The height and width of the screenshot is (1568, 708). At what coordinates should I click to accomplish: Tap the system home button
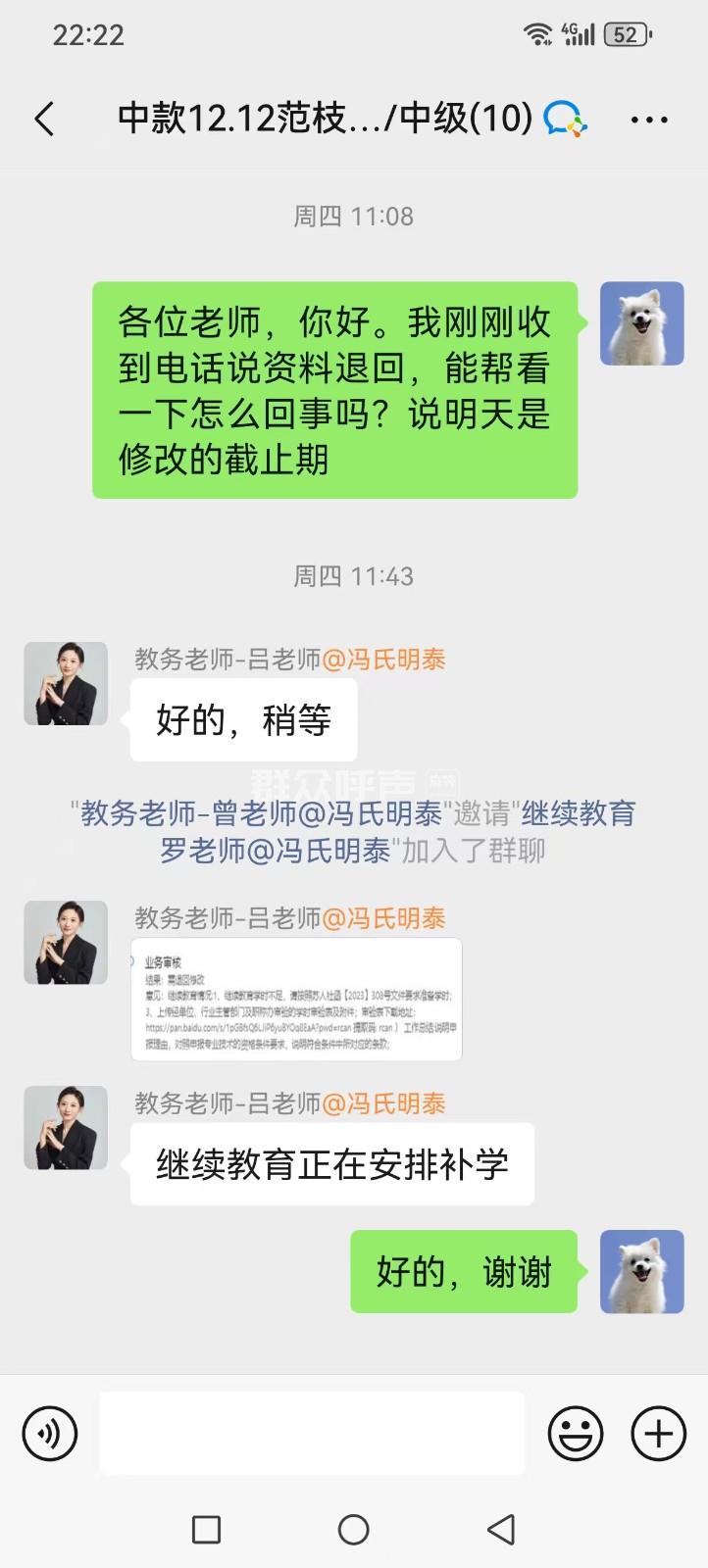click(x=353, y=1529)
